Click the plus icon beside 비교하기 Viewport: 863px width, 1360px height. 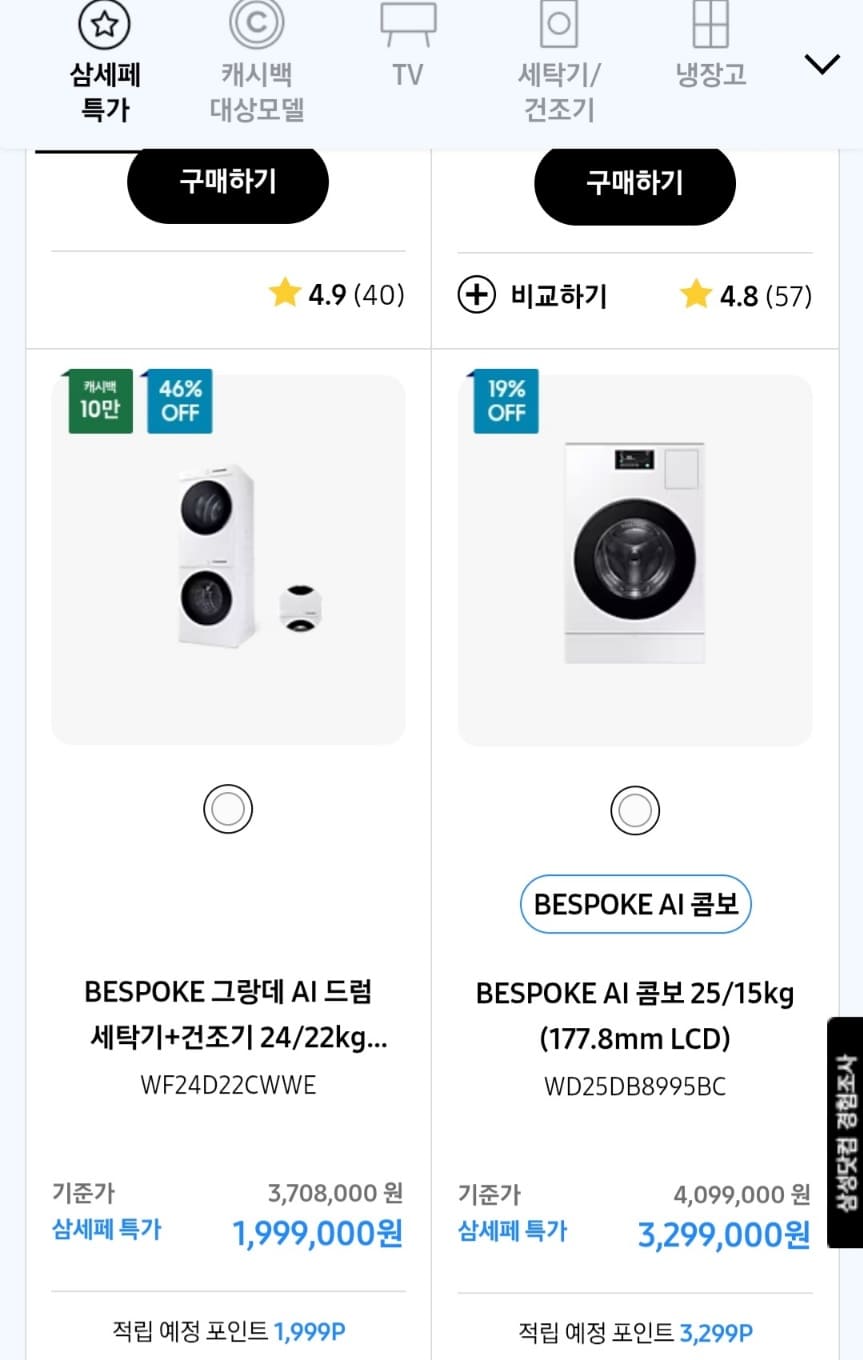point(477,295)
